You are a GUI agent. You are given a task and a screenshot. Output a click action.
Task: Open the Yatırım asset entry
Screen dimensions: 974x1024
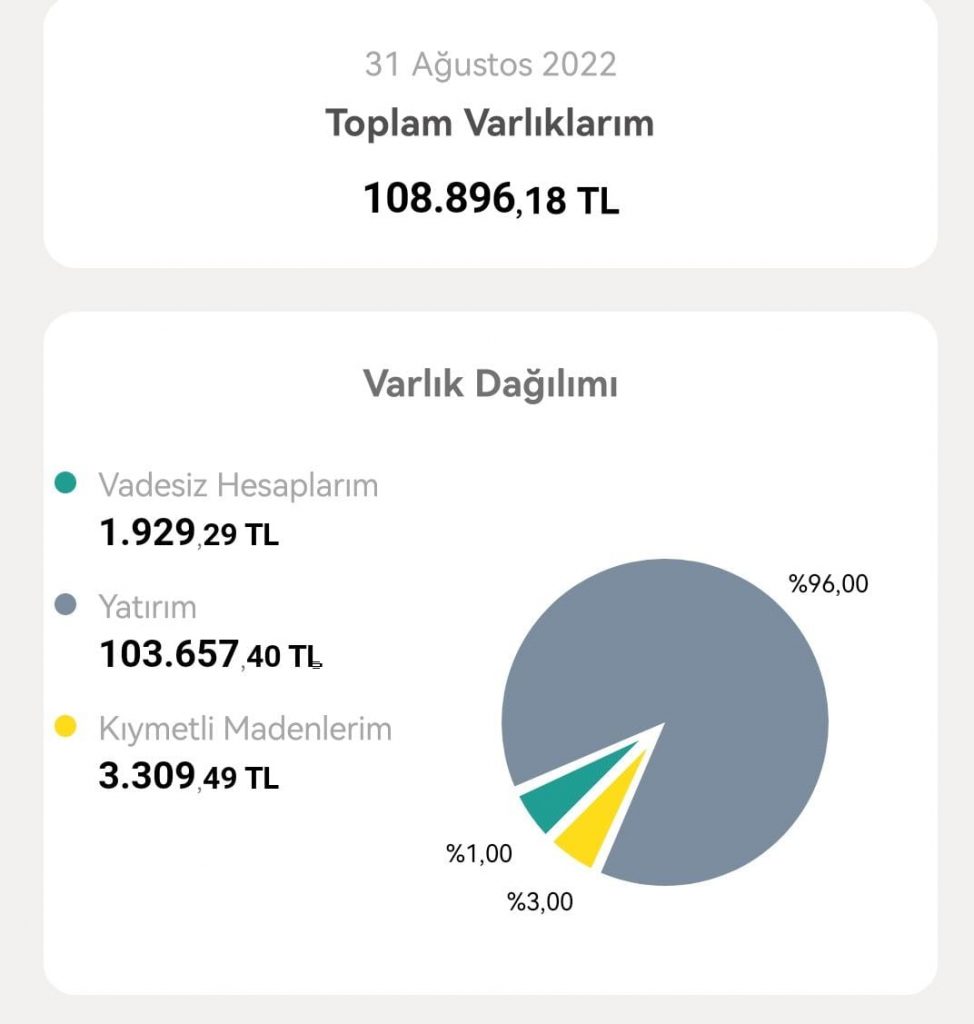click(148, 607)
